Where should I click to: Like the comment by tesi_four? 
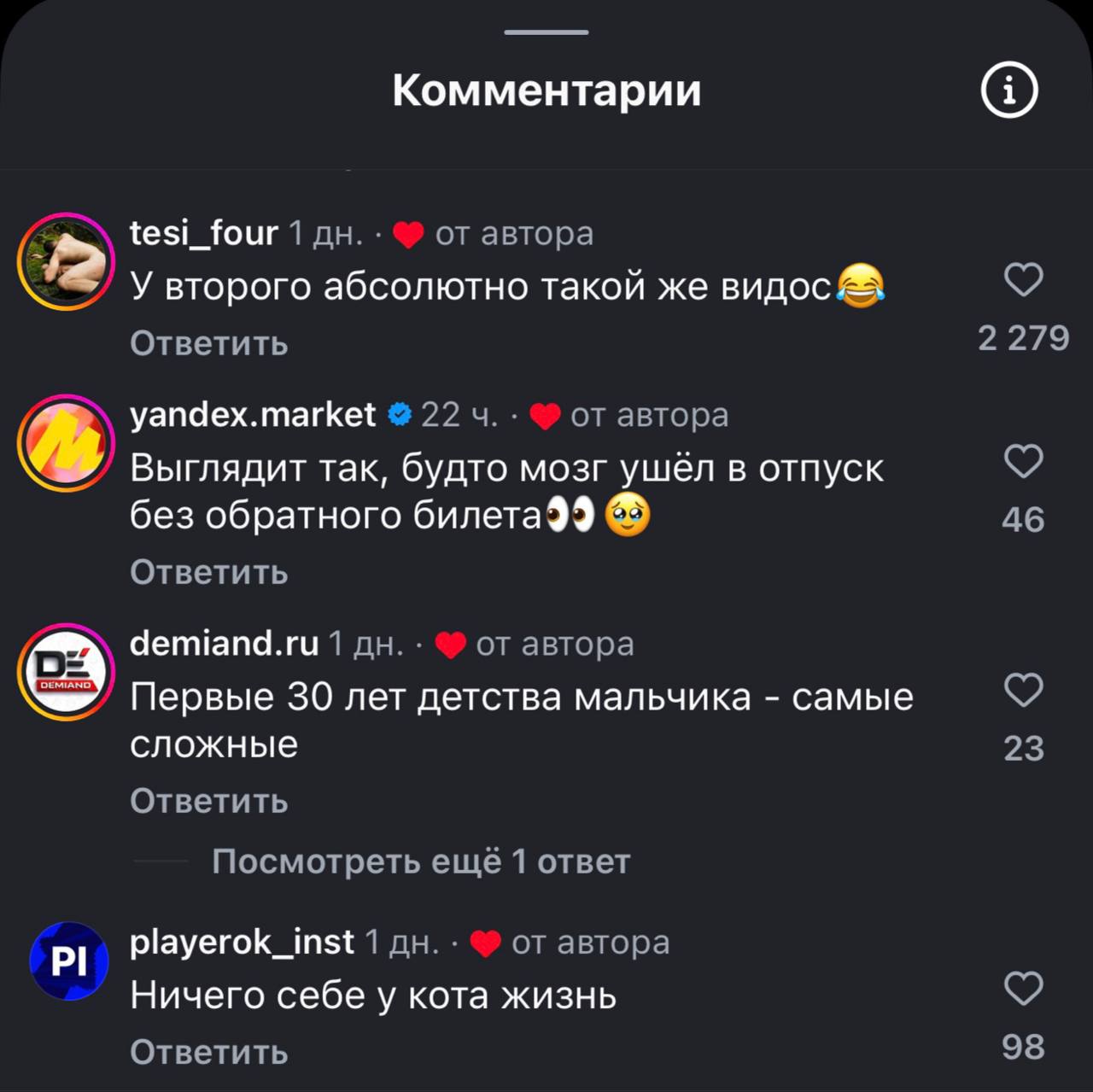pos(1023,280)
